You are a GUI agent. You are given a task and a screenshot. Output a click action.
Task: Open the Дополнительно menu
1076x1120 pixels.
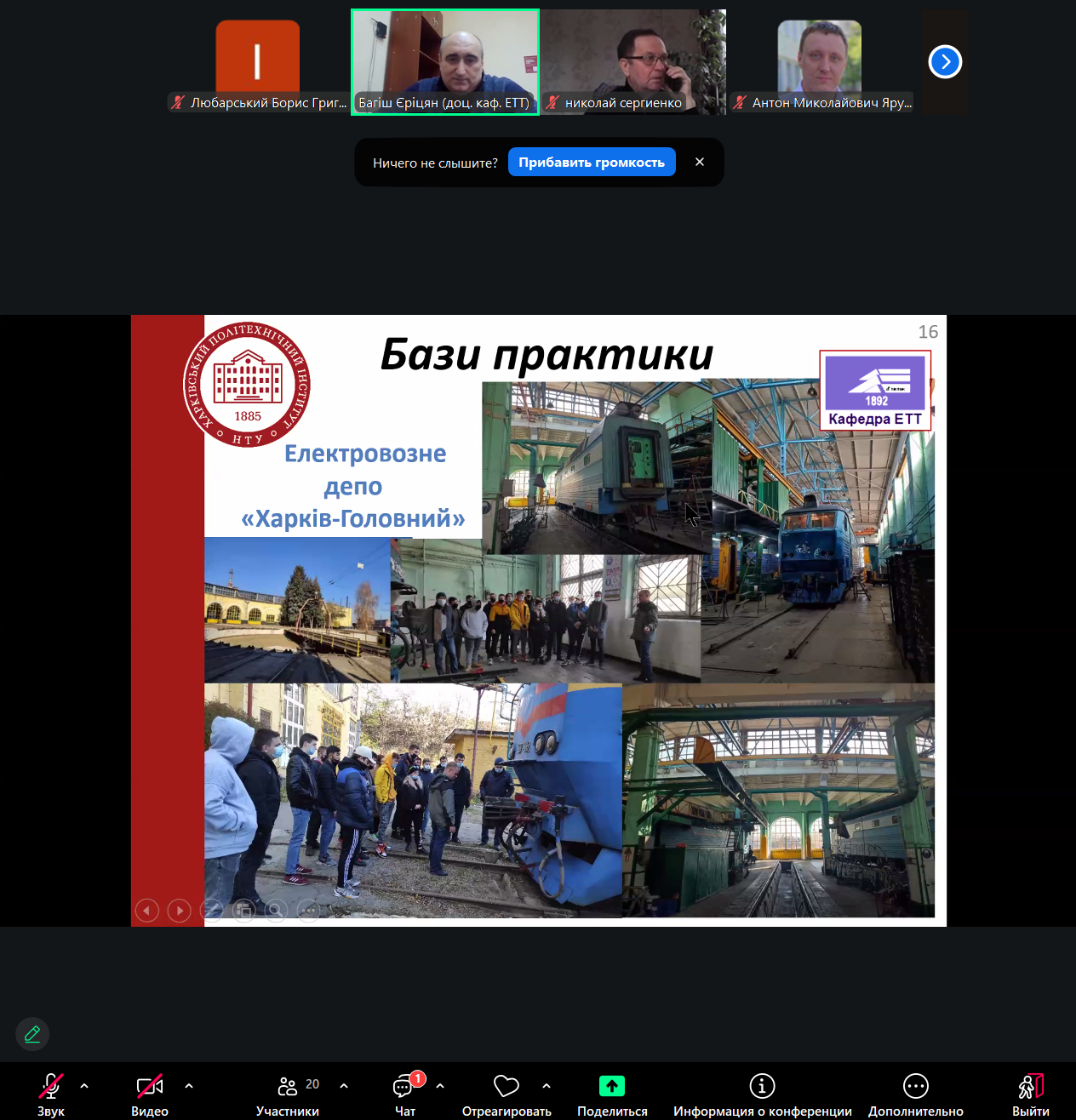click(x=916, y=1094)
